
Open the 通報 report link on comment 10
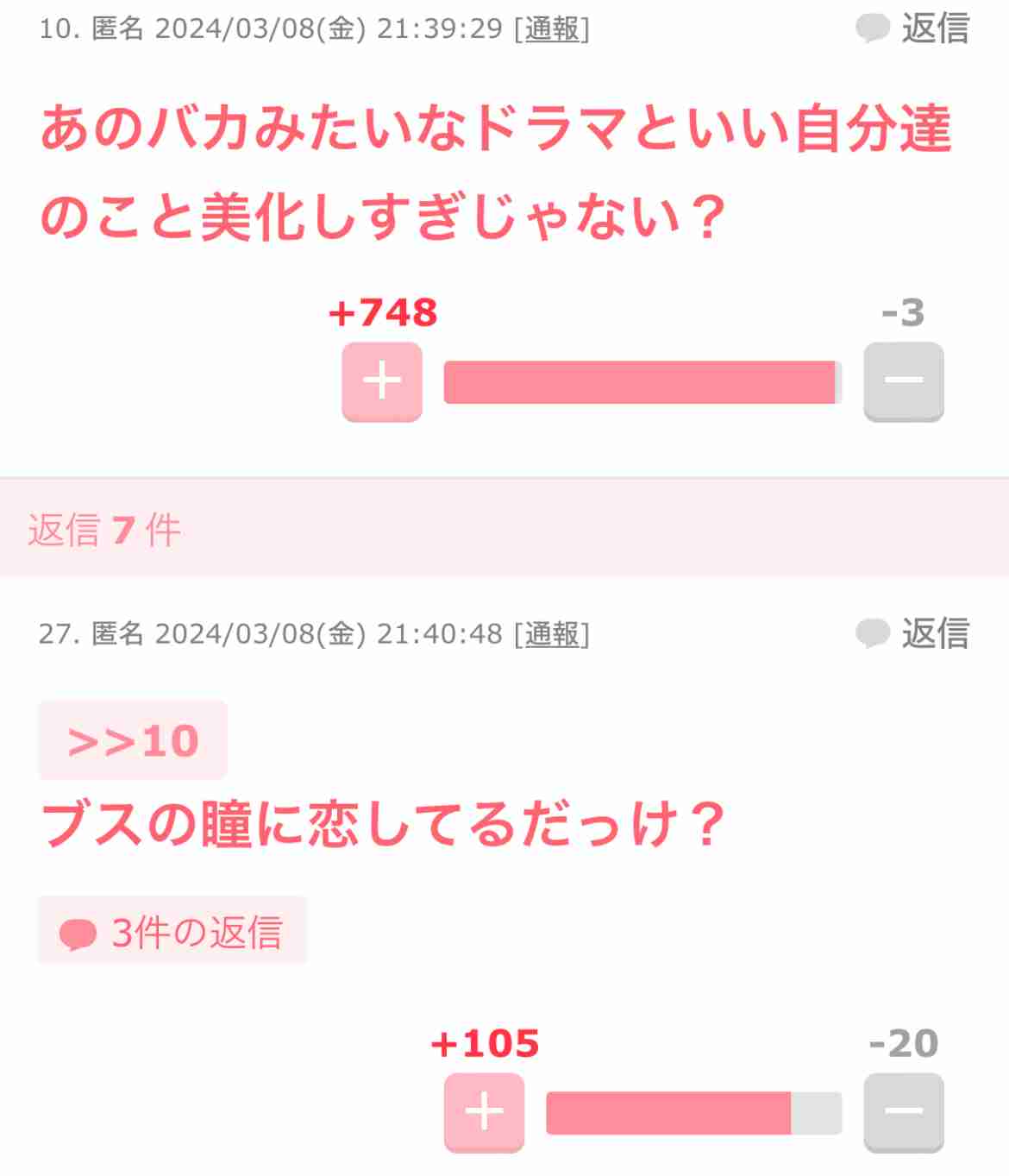pos(552,28)
